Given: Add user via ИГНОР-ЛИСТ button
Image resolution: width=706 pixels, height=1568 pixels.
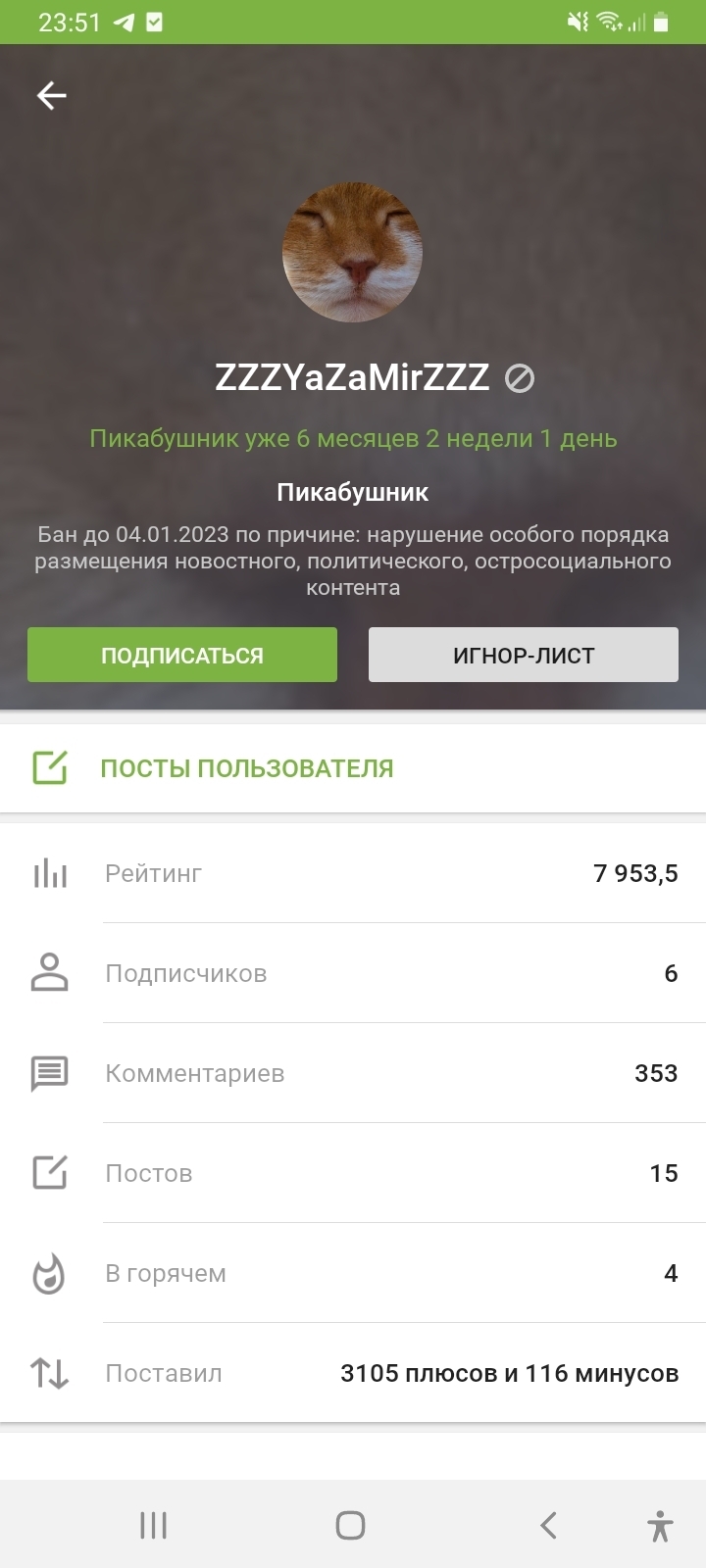Looking at the screenshot, I should pos(524,655).
